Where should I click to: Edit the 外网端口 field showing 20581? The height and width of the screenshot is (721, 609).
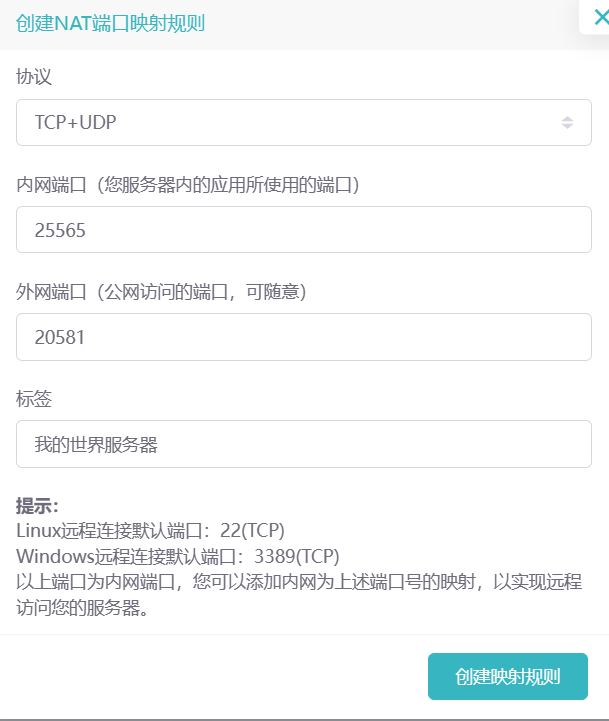[304, 337]
